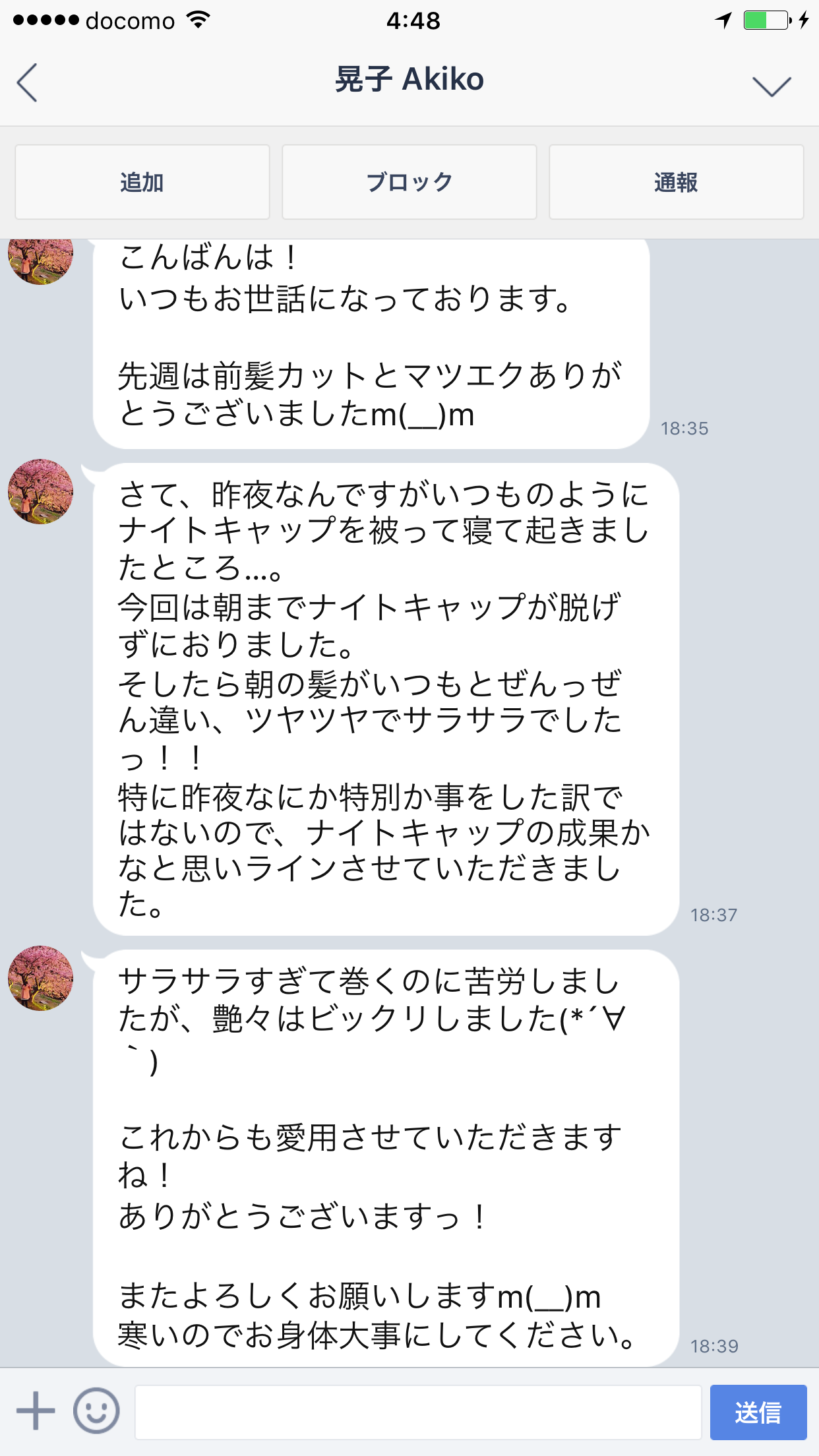Tap 追加 to add Akiko as friend
Viewport: 819px width, 1456px height.
pyautogui.click(x=142, y=182)
